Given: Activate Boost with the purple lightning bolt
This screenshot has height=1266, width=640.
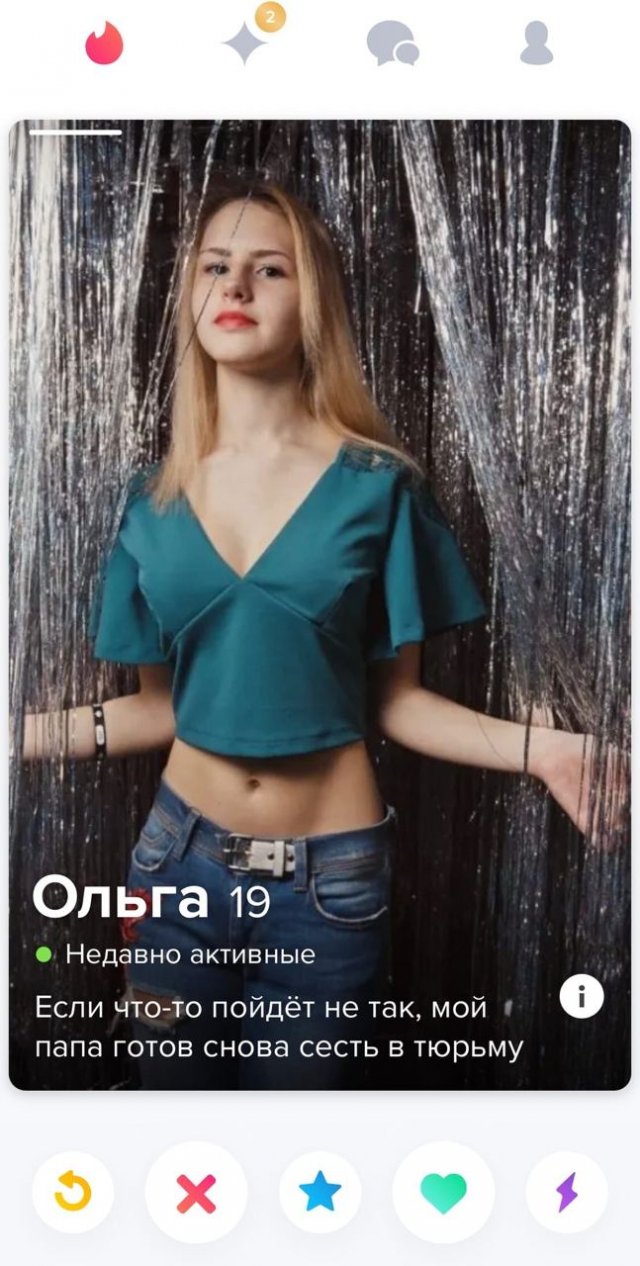Looking at the screenshot, I should pos(567,1192).
